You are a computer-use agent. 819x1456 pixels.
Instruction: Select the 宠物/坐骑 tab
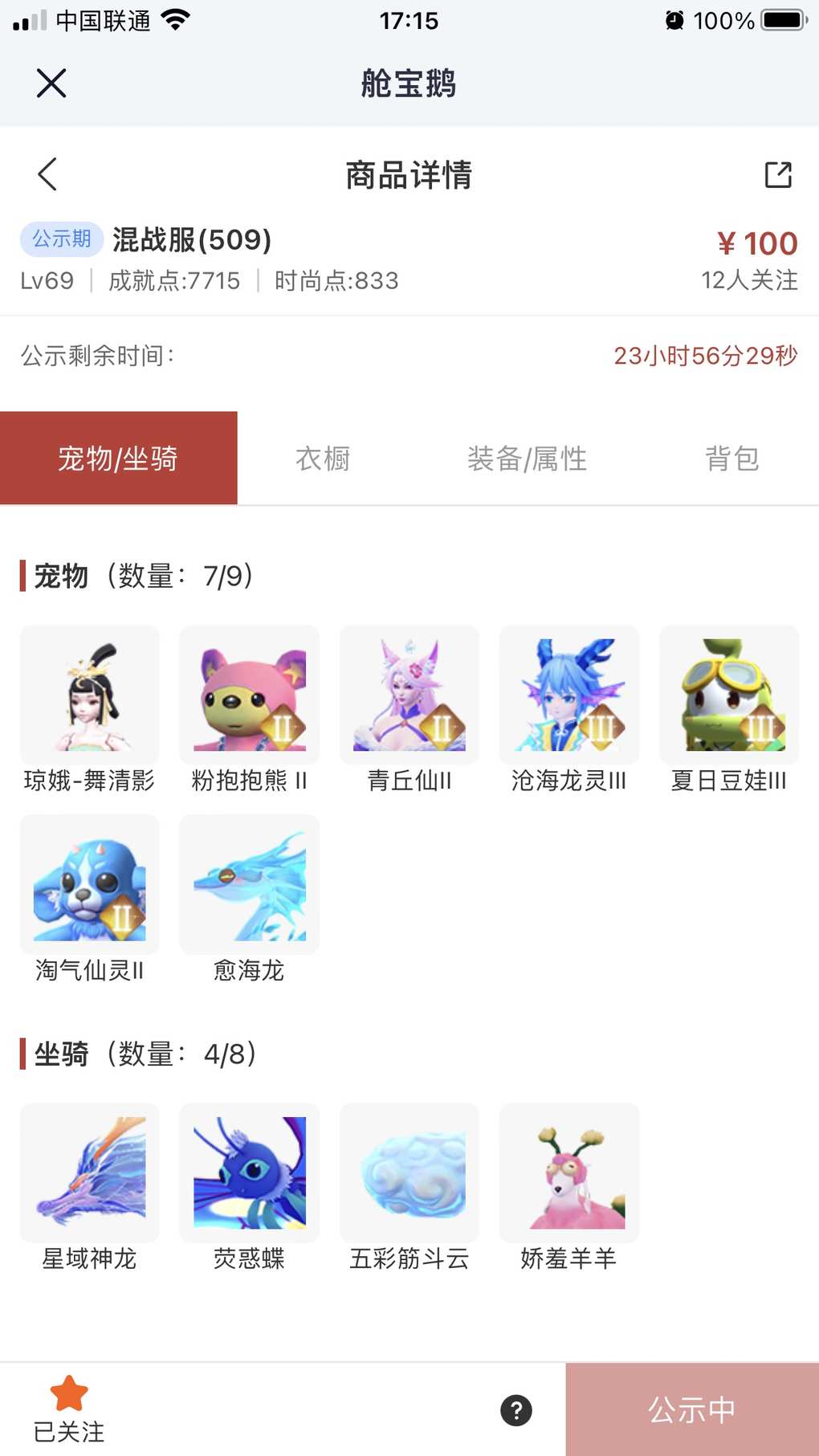[118, 459]
